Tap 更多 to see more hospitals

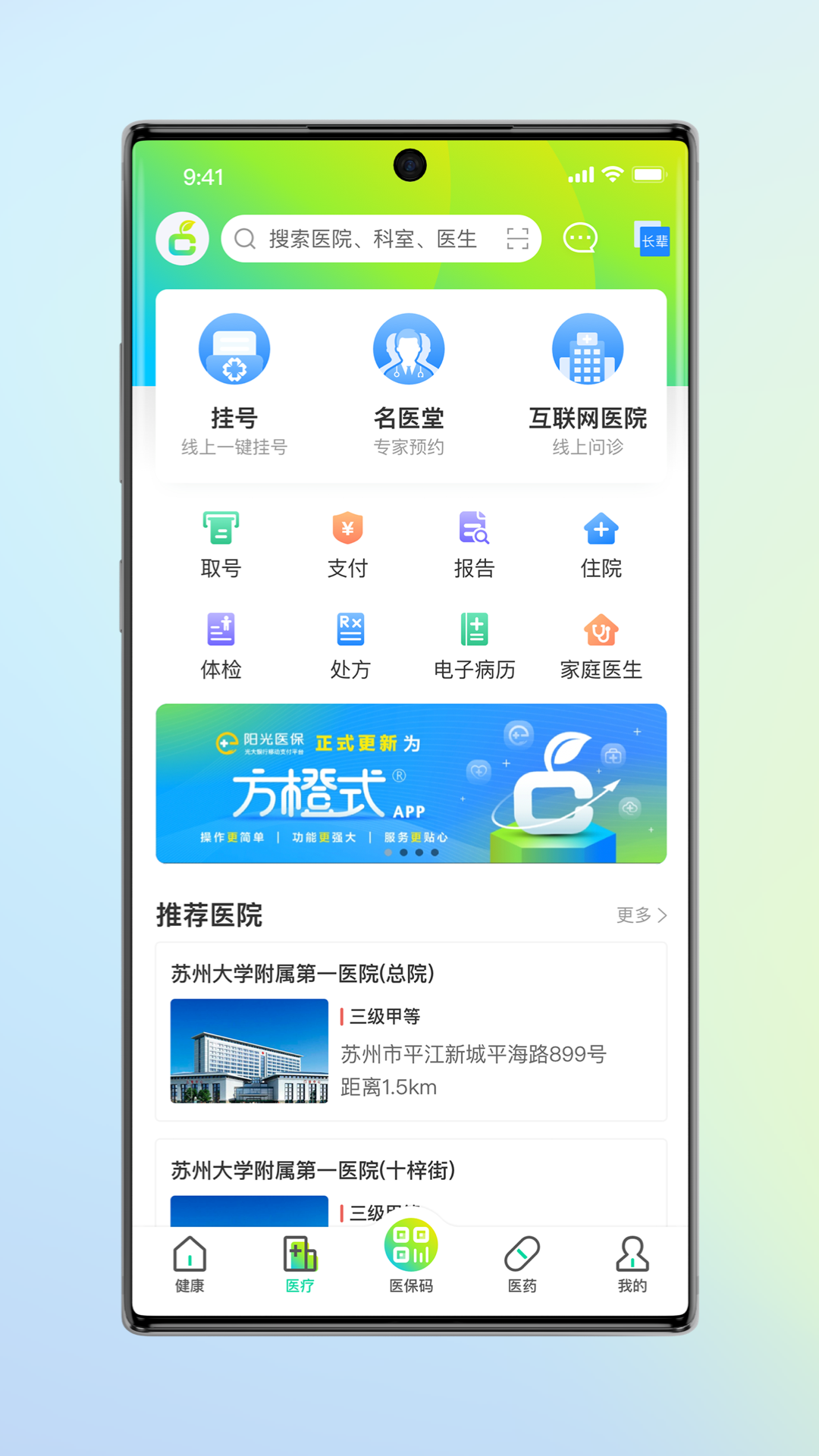641,915
